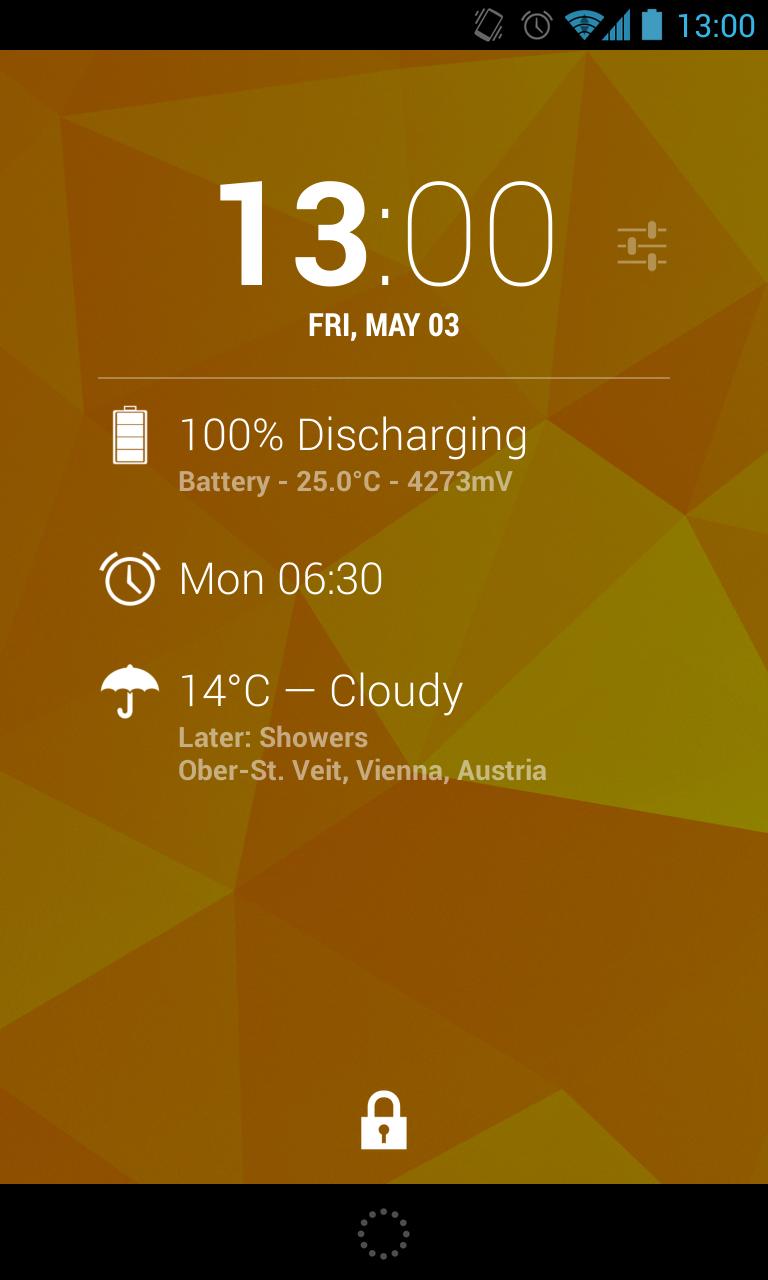Viewport: 768px width, 1280px height.
Task: Tap the alarm clock icon
Action: point(129,577)
